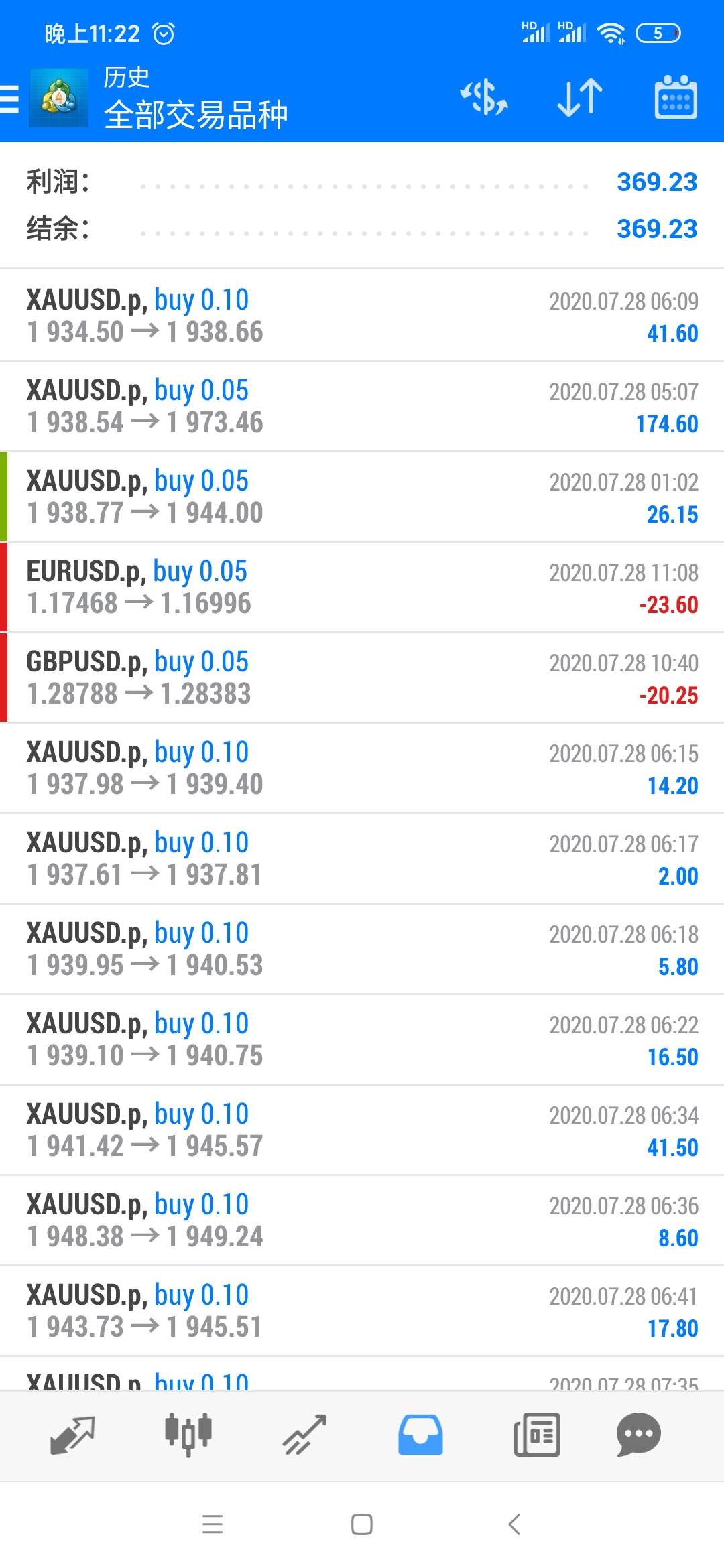
Task: Select the XAUUSD.p trade closed at 01:02
Action: [362, 497]
